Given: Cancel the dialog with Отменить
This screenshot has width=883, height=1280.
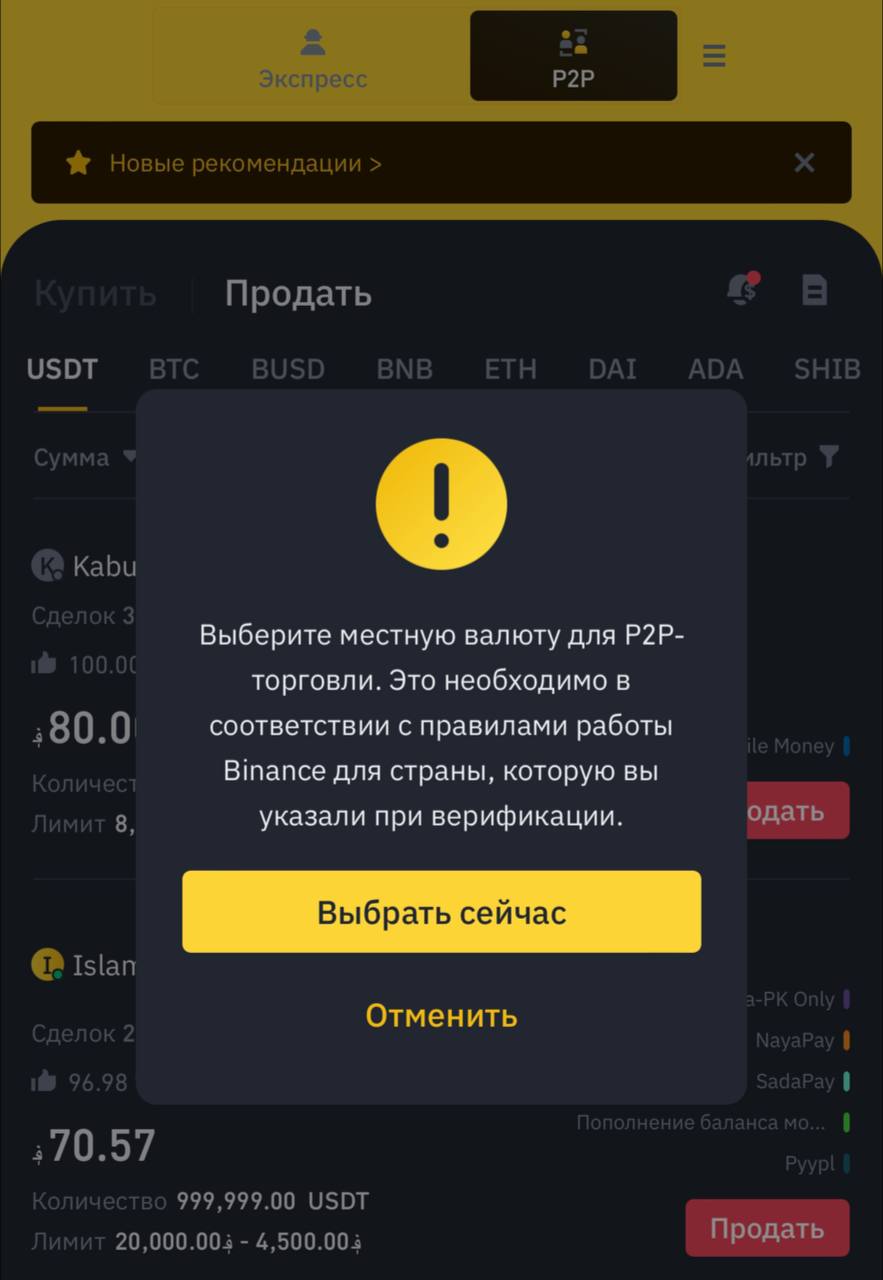Looking at the screenshot, I should tap(441, 1015).
